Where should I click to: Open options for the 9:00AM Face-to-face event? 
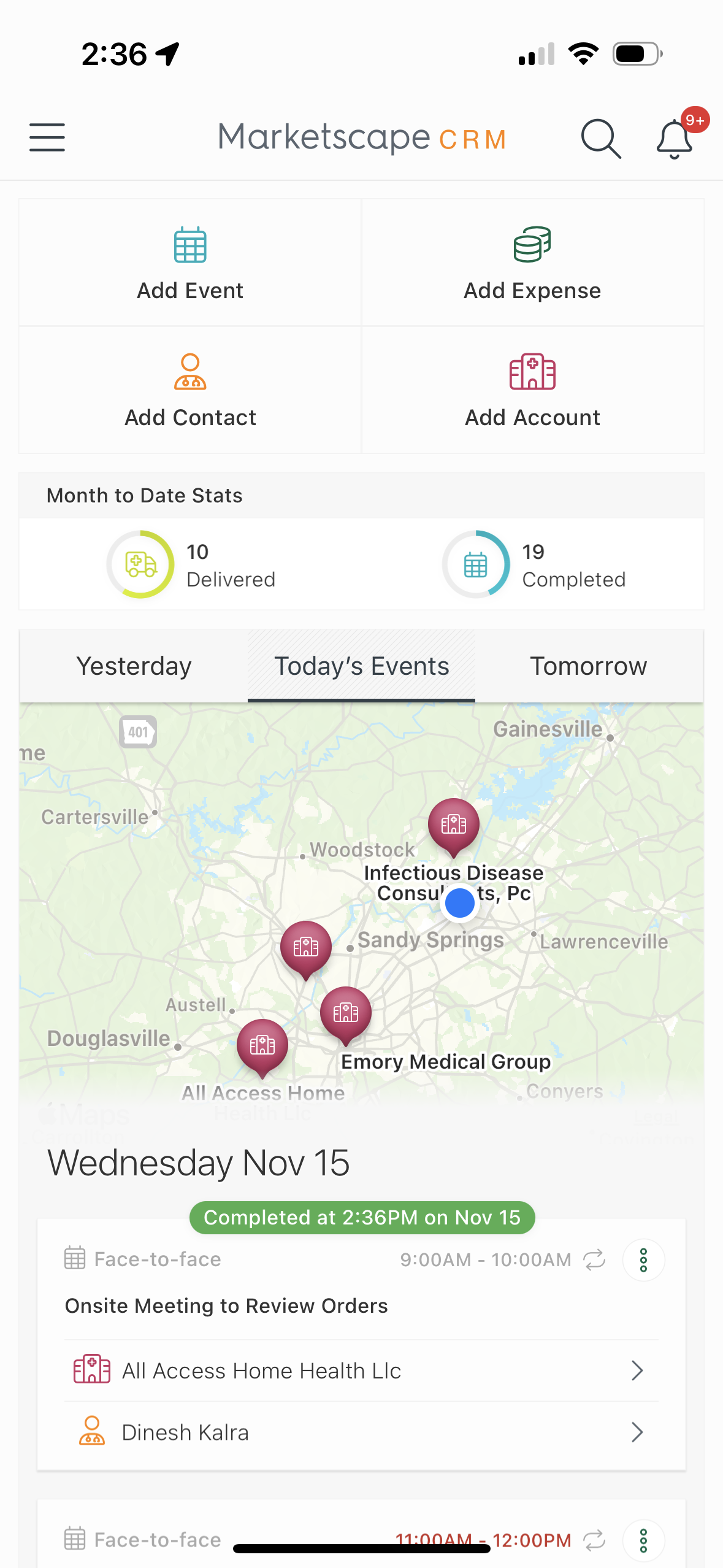[643, 1261]
